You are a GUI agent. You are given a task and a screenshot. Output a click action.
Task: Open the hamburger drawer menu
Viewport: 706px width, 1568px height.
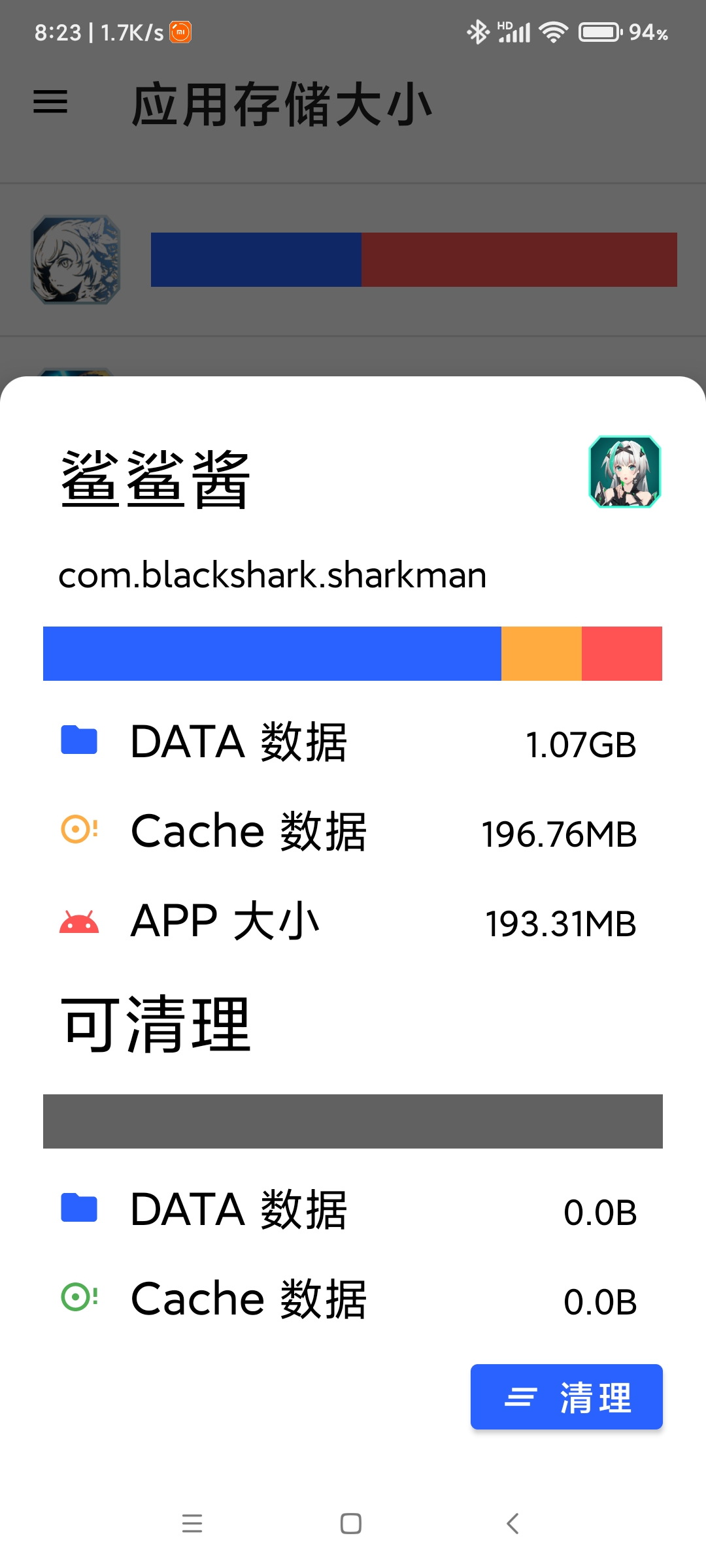[50, 102]
